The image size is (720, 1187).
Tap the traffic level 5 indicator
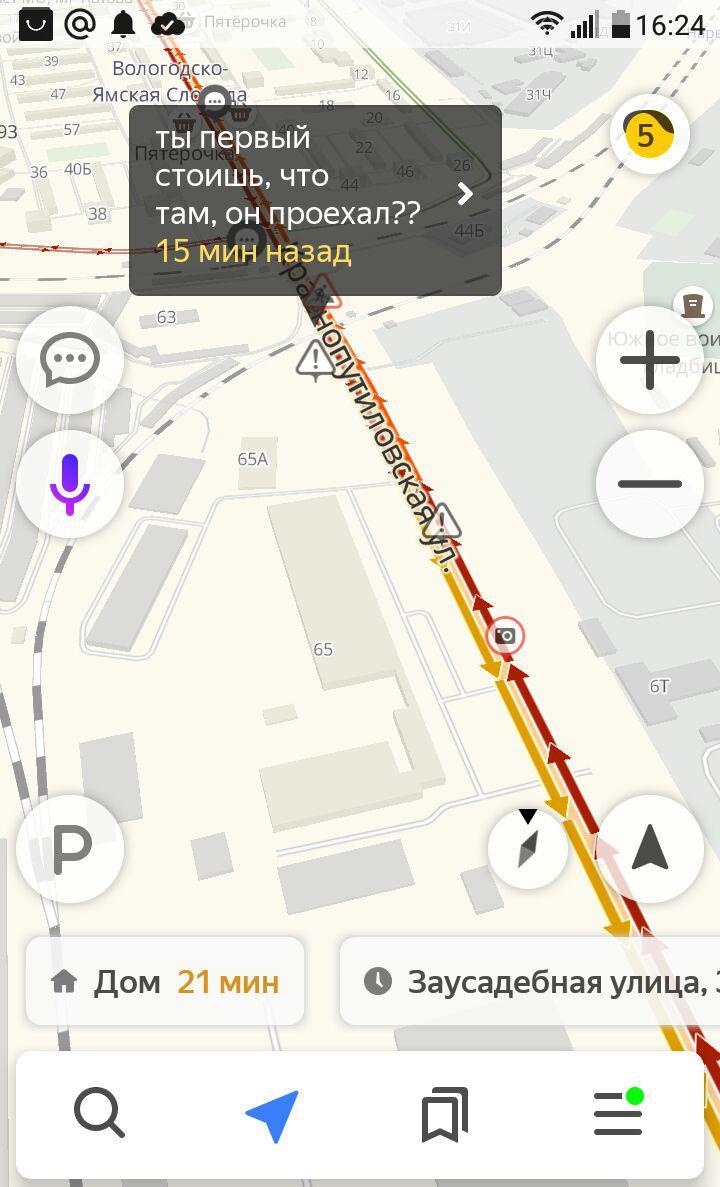(x=649, y=135)
